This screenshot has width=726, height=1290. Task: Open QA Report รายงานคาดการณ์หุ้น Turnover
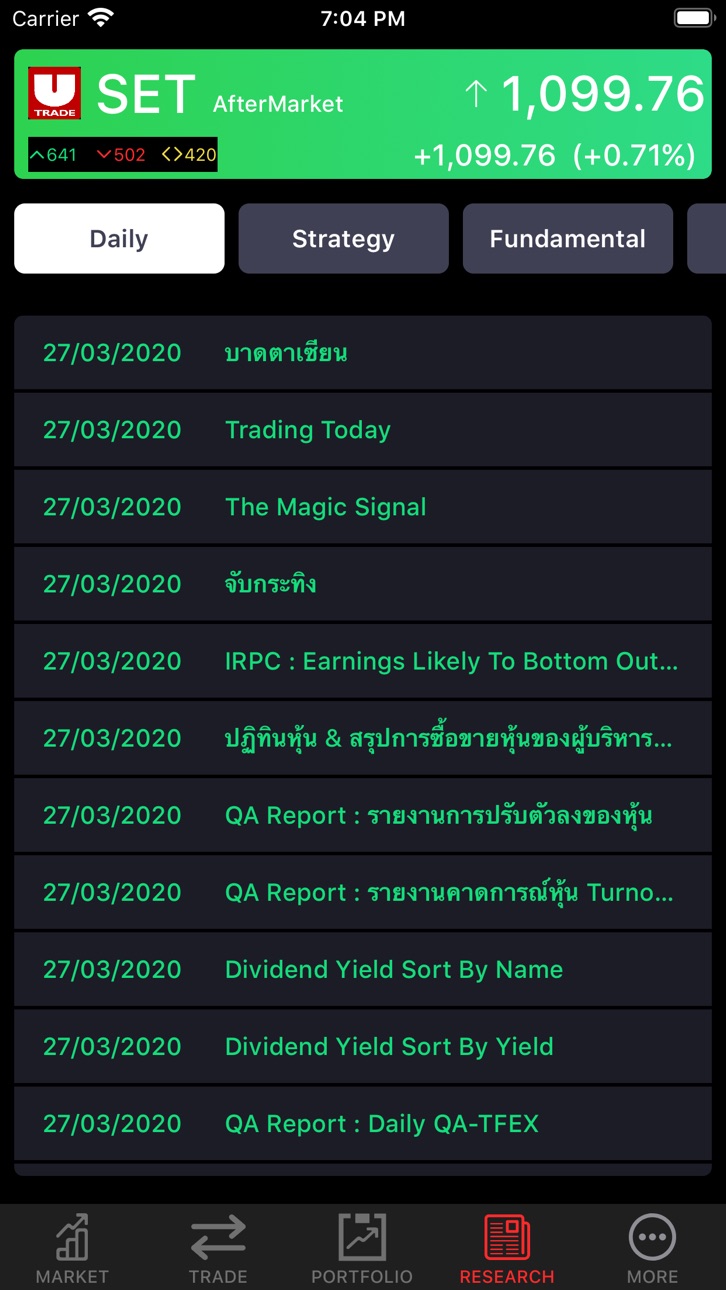tap(363, 892)
